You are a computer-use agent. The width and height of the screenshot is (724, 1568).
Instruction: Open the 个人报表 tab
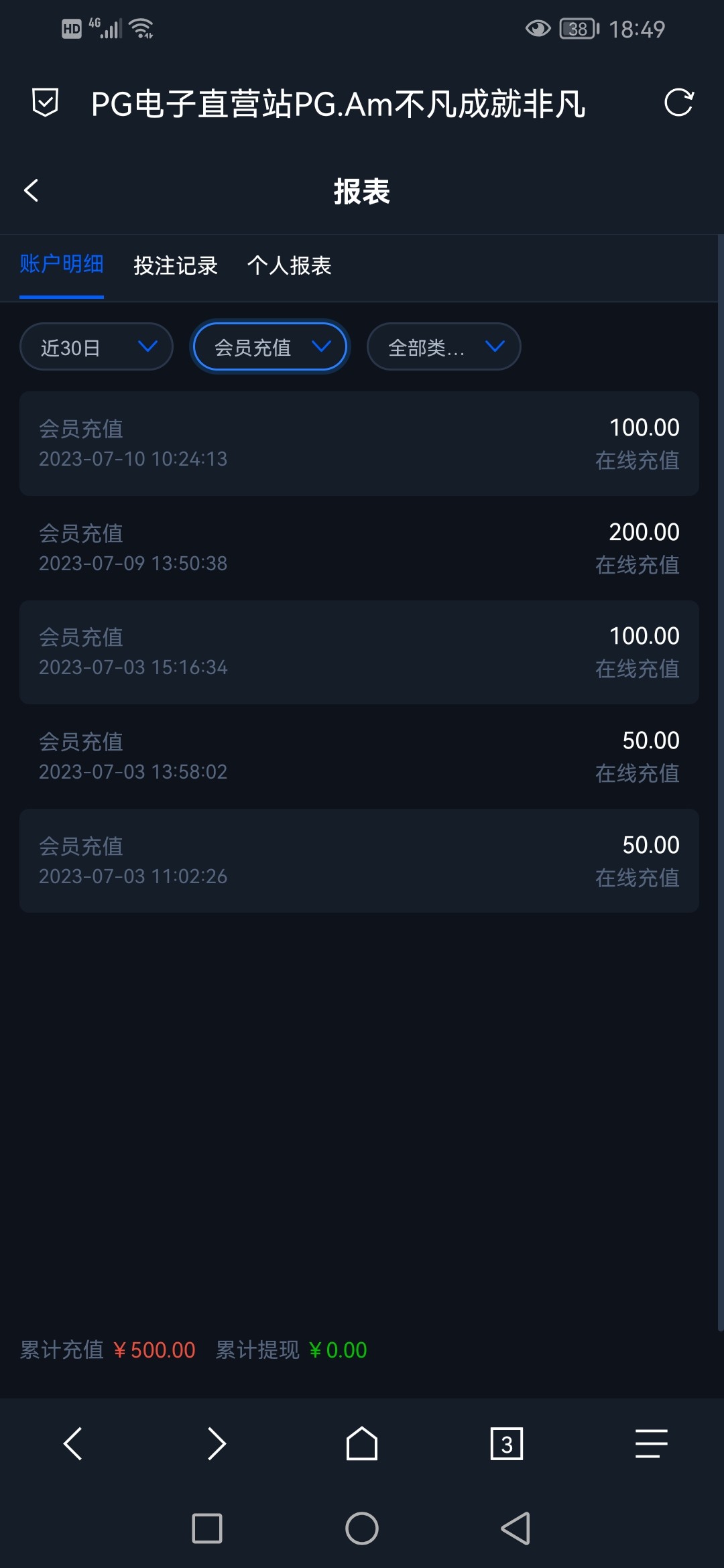290,266
